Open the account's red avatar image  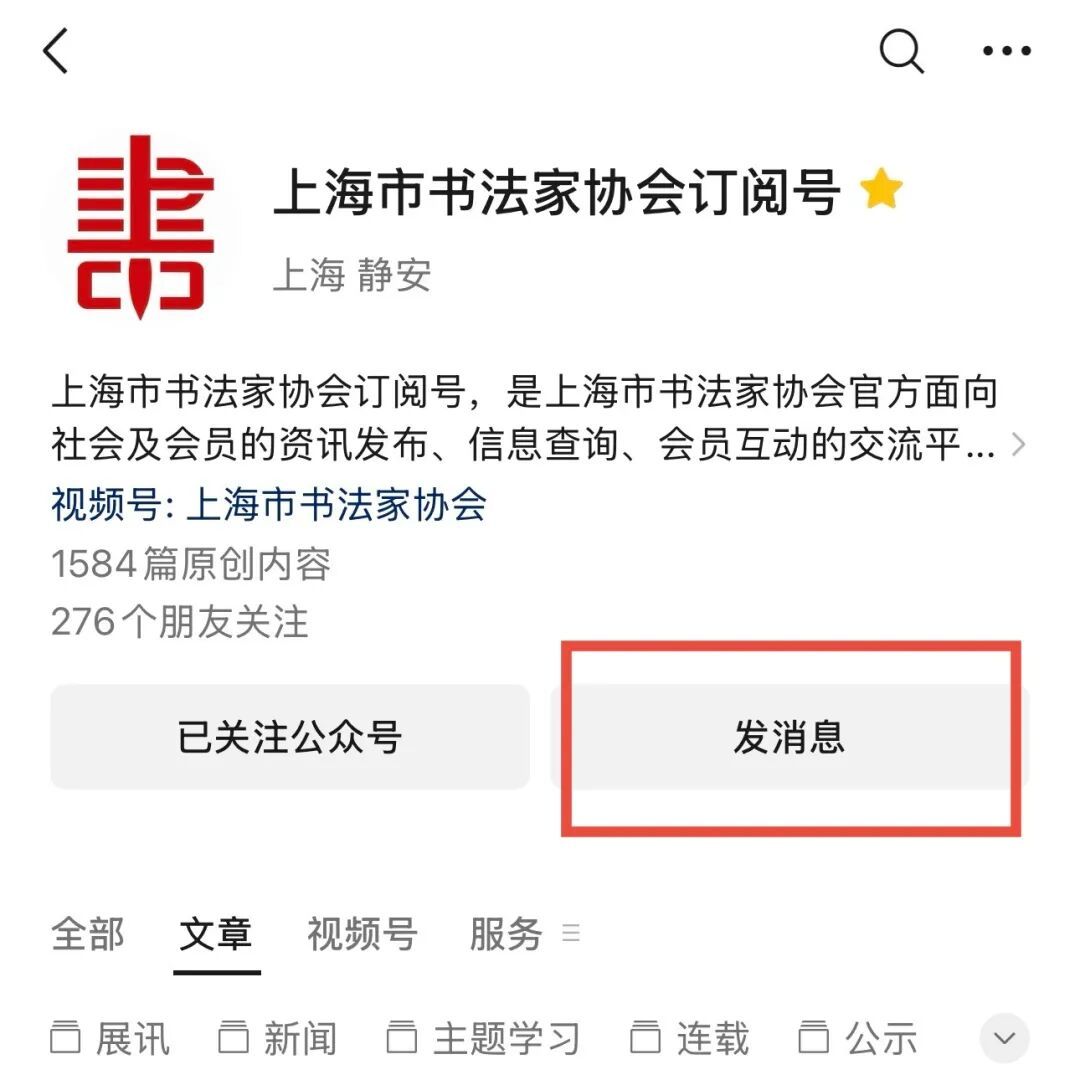pos(140,228)
